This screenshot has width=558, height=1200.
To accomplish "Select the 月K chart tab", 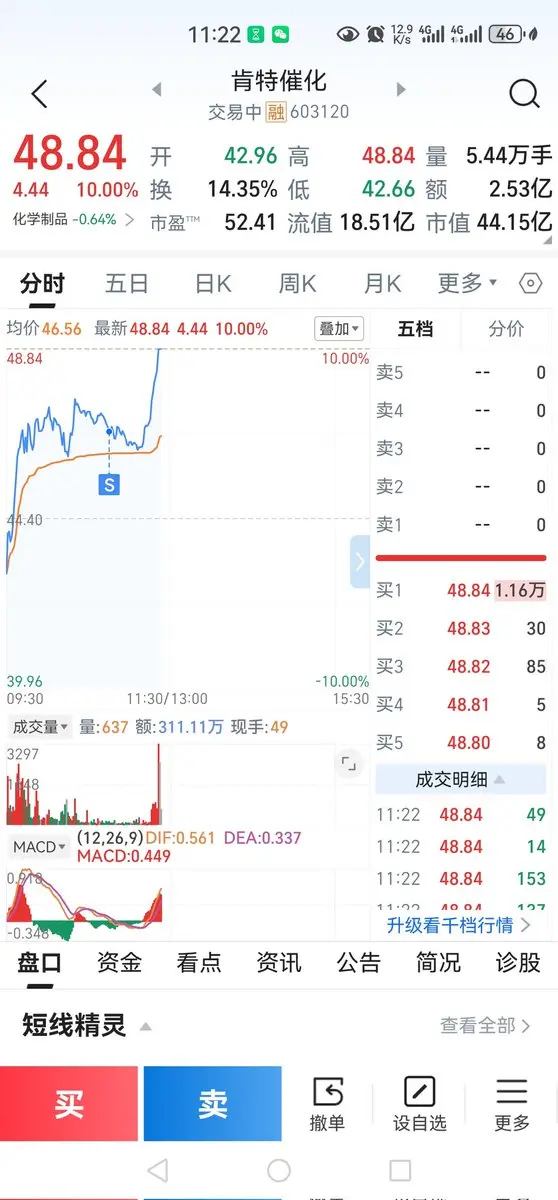I will pyautogui.click(x=382, y=283).
